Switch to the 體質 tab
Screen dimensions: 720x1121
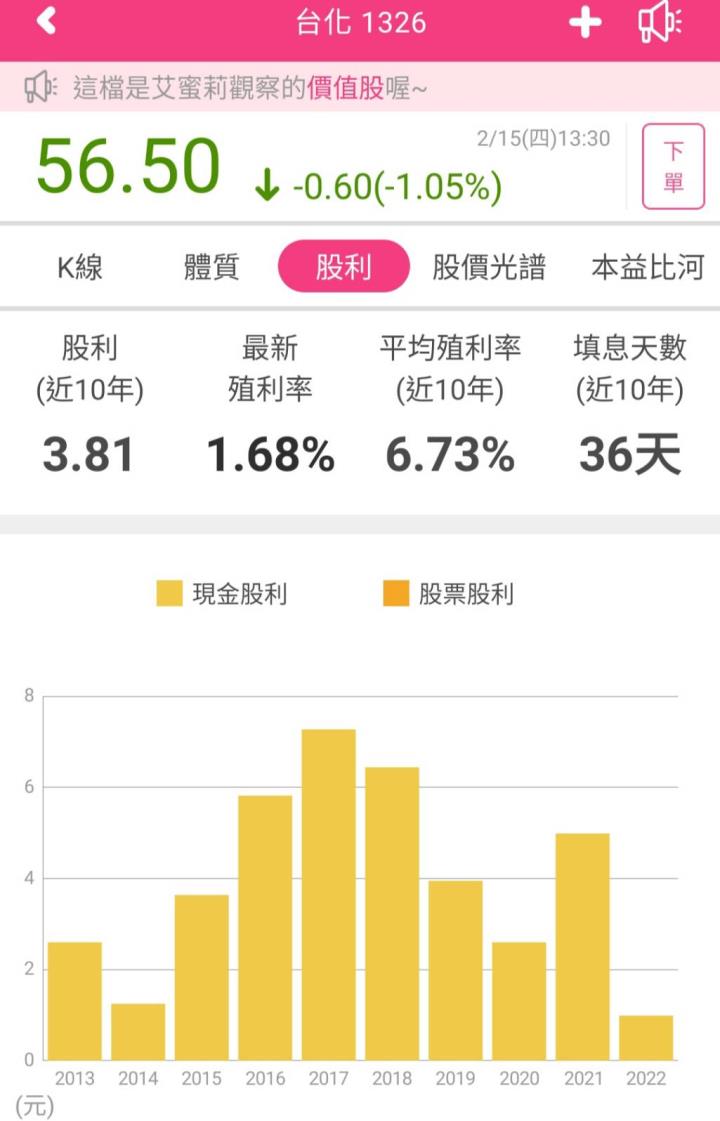point(212,268)
